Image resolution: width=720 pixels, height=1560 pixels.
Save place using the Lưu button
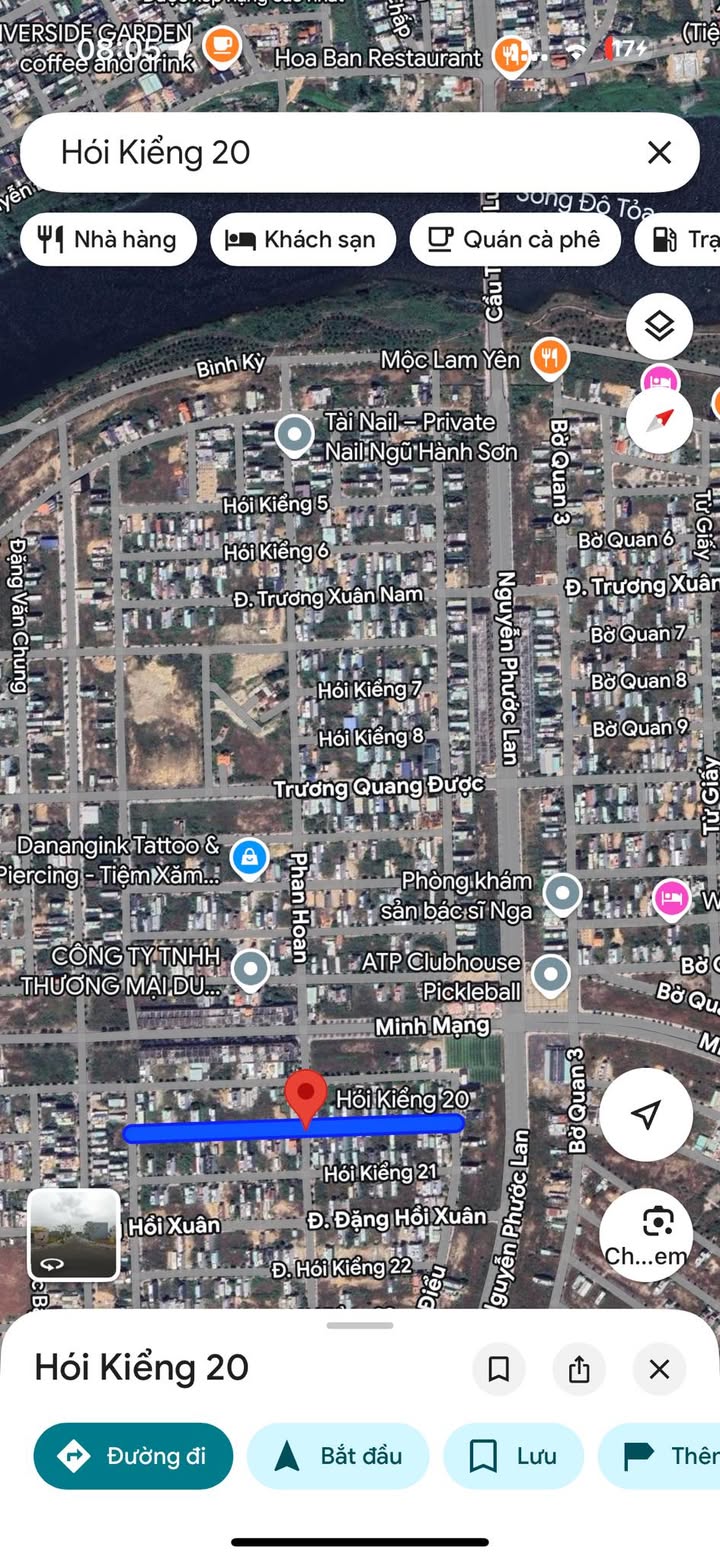pos(514,1456)
